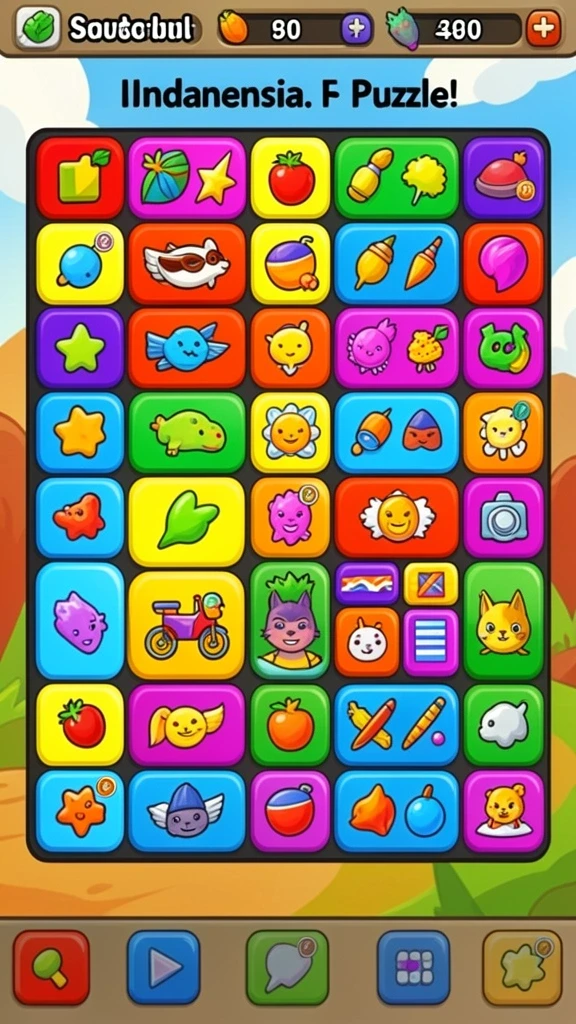
Task: Tap the purple plus beside the 80 counter
Action: [357, 29]
